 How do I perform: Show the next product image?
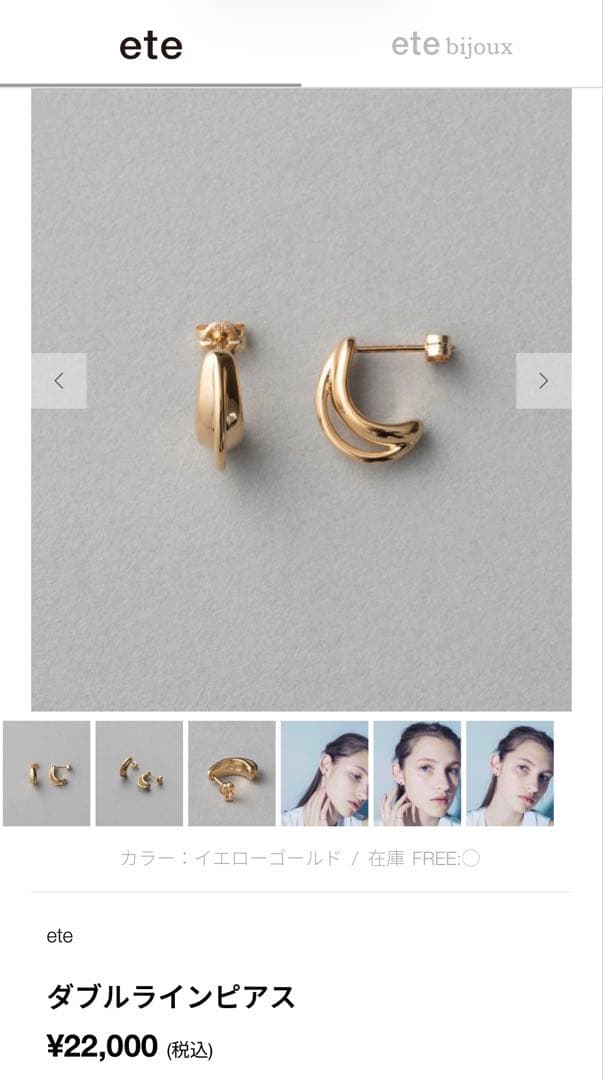543,381
